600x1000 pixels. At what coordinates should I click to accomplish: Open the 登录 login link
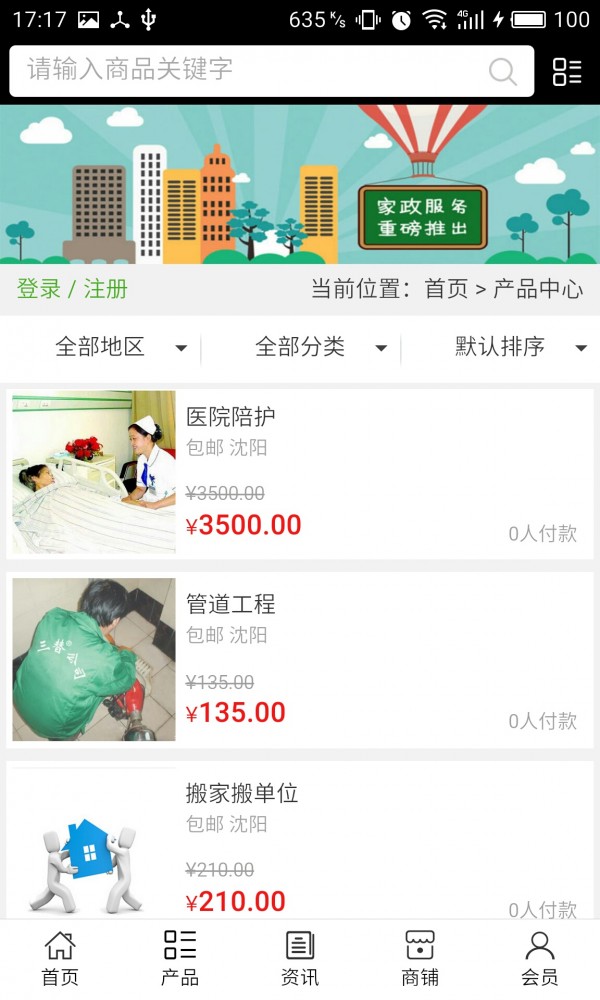click(39, 290)
